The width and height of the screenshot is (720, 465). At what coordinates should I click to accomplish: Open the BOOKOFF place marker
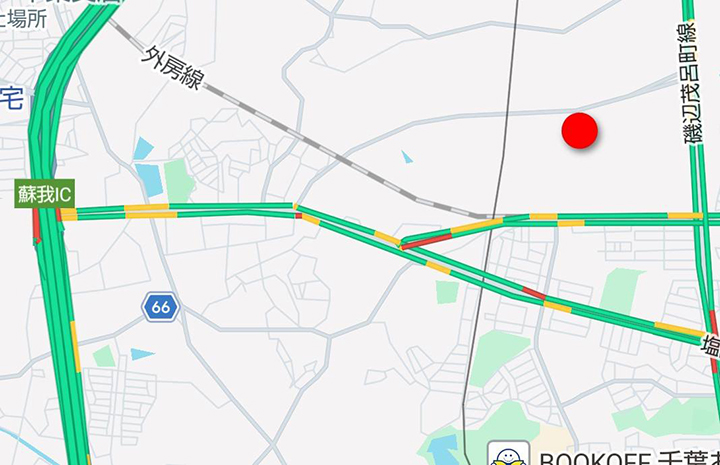tap(508, 455)
